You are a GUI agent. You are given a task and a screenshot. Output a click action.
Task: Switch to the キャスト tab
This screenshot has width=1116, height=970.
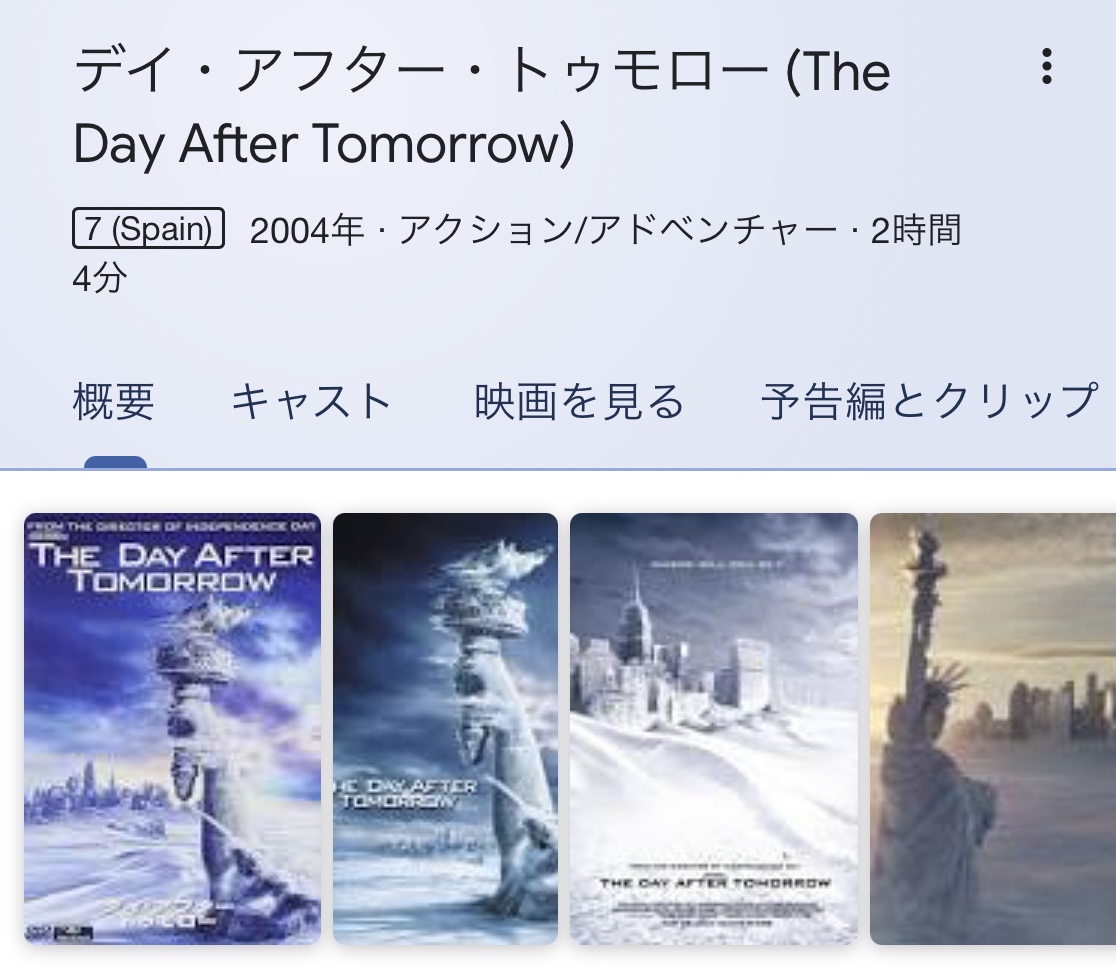(x=311, y=402)
